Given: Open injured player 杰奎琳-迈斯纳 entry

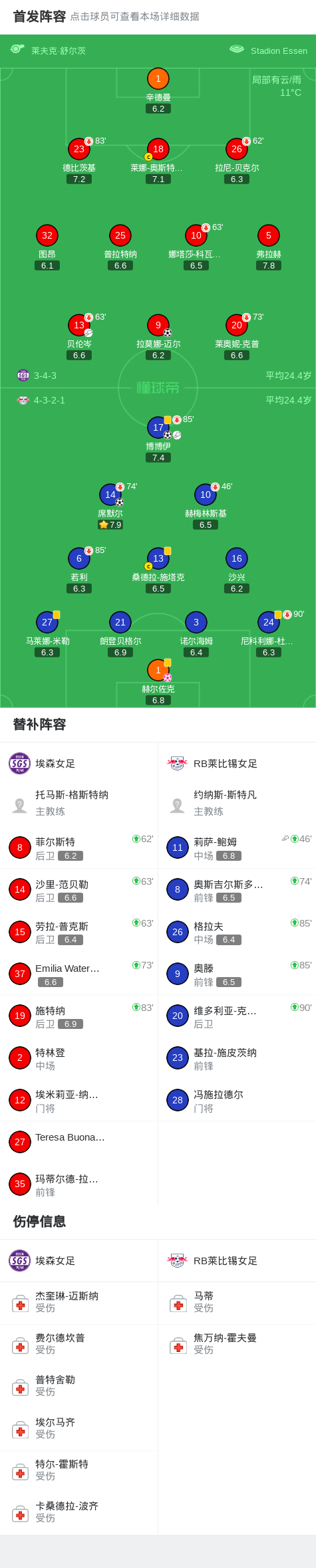Looking at the screenshot, I should tap(79, 1301).
